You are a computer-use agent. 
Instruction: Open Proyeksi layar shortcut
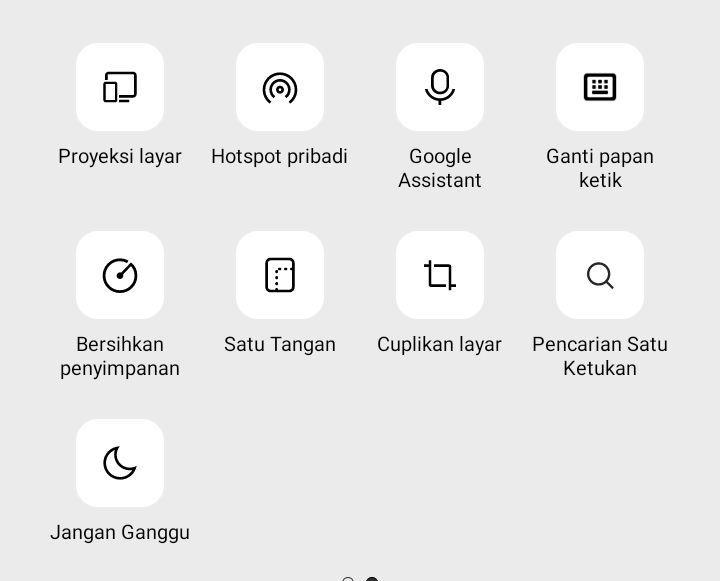(120, 87)
